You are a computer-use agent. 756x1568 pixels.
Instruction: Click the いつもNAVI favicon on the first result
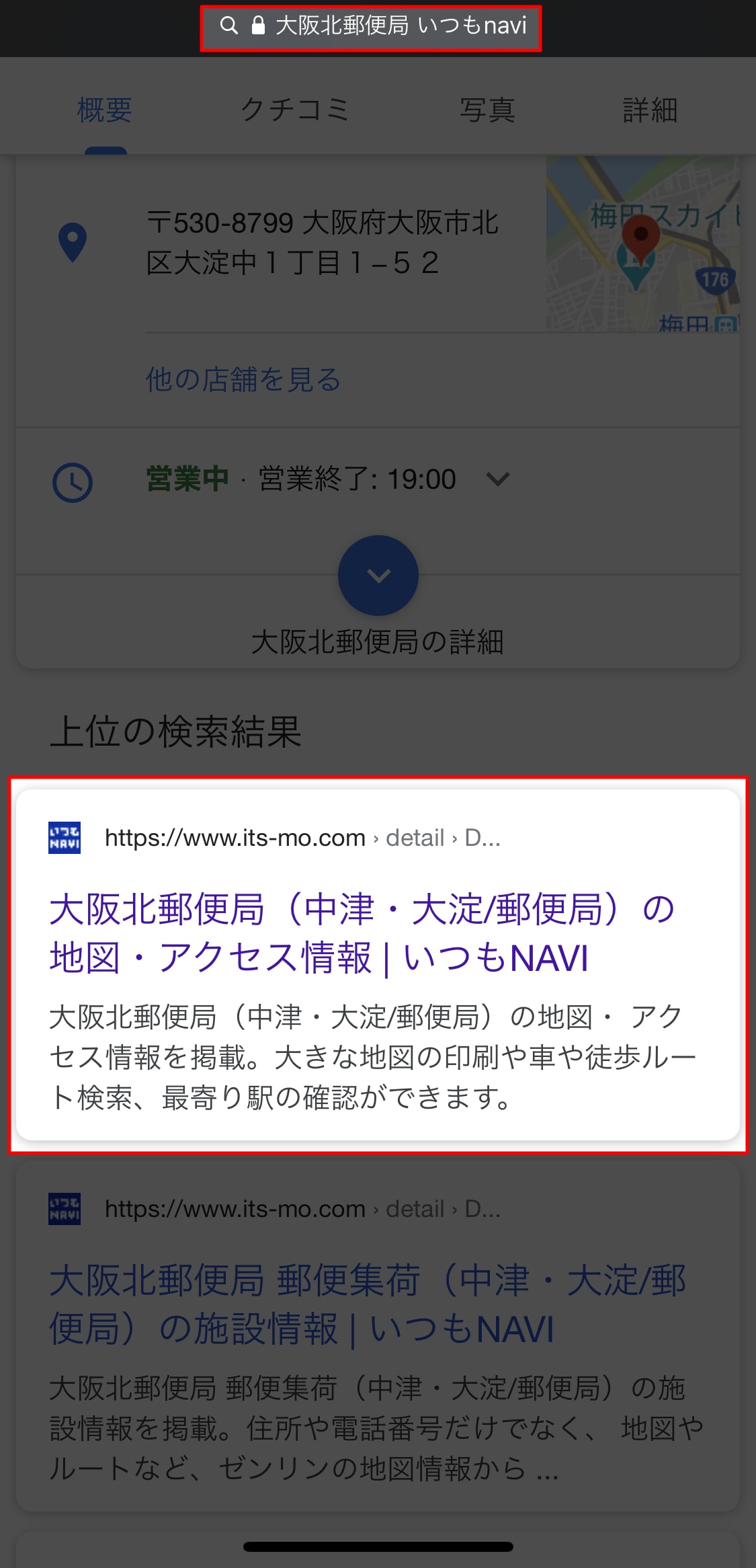click(x=64, y=837)
